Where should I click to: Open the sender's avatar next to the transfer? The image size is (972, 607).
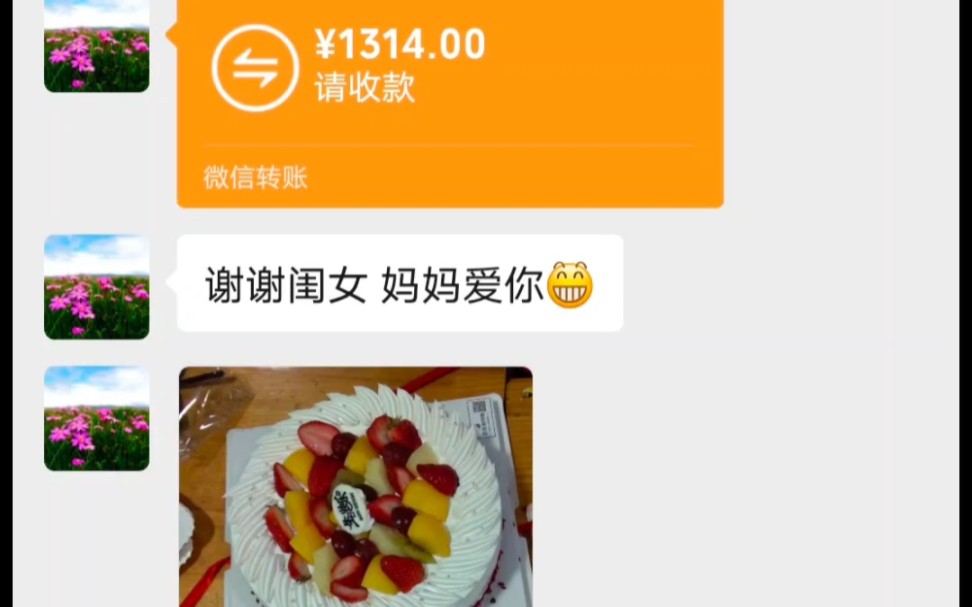97,47
